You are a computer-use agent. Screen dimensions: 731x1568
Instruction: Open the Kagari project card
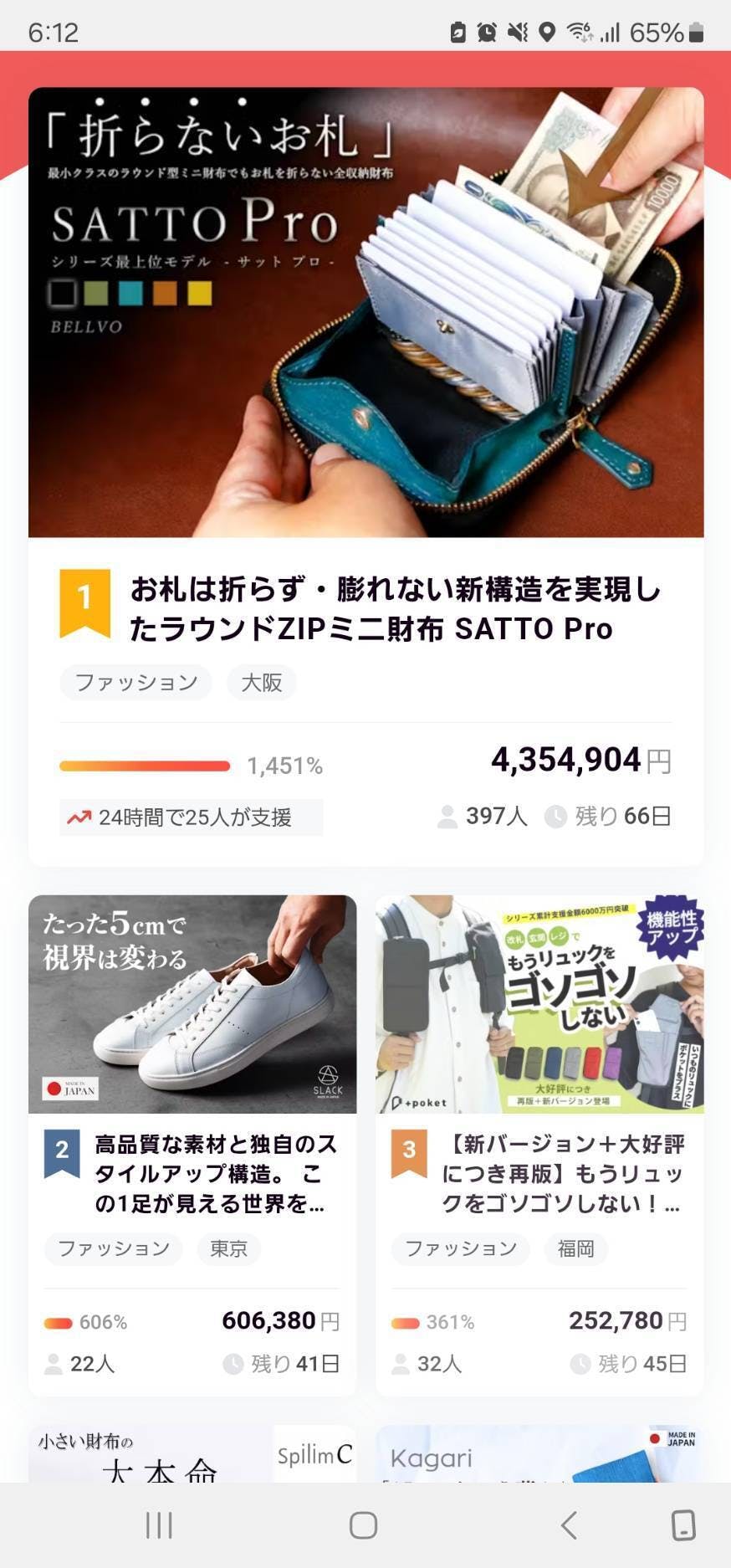click(x=539, y=1455)
